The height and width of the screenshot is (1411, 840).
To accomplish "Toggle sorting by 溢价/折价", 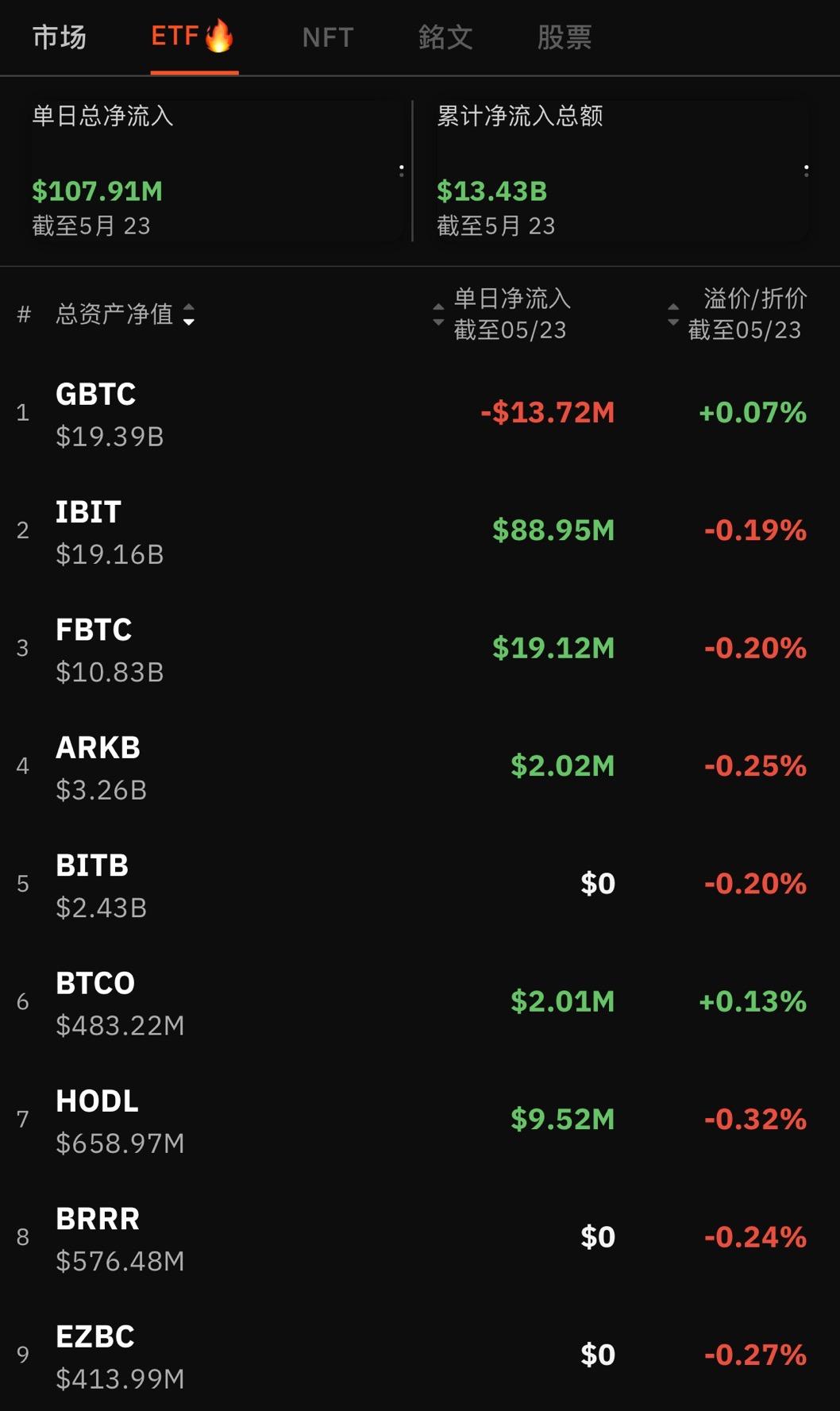I will coord(746,314).
